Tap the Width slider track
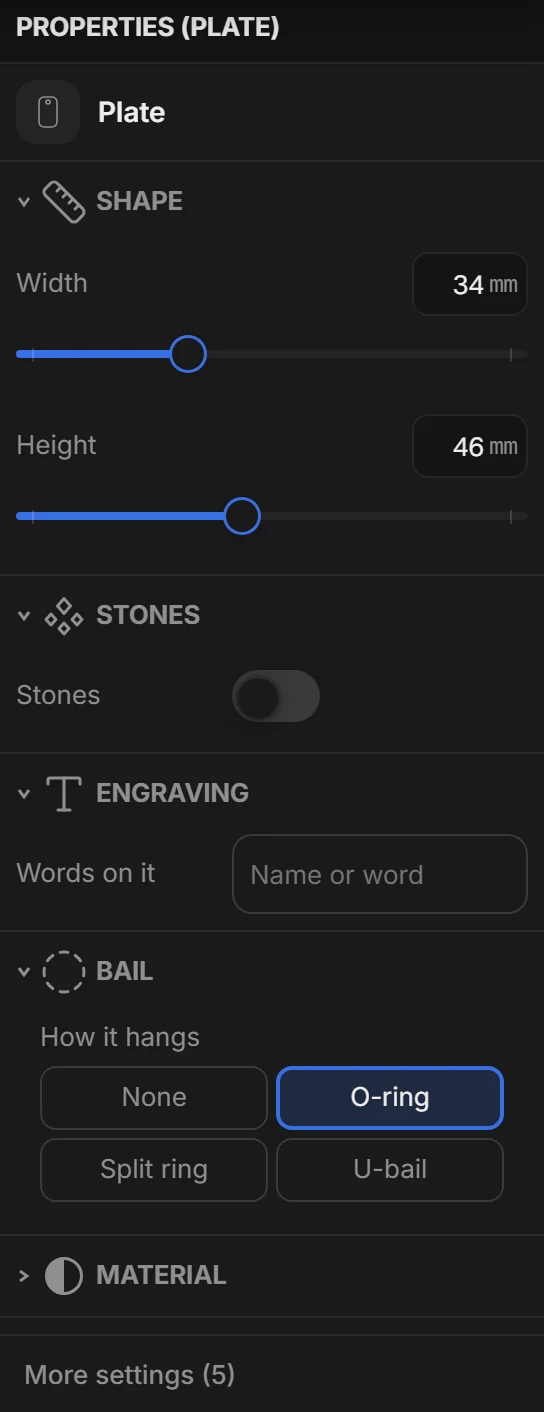 [x=272, y=354]
